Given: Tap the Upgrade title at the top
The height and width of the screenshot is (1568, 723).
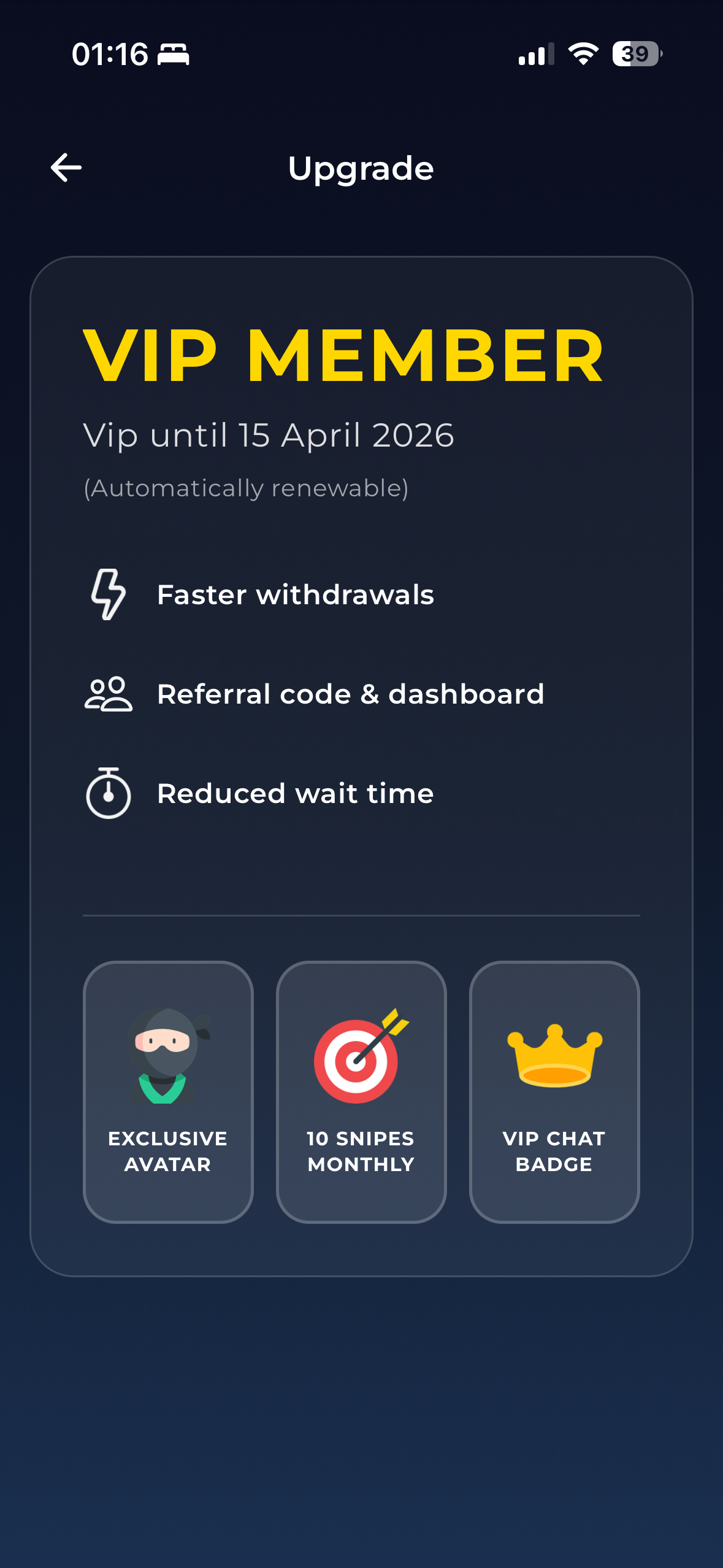Looking at the screenshot, I should [x=361, y=167].
